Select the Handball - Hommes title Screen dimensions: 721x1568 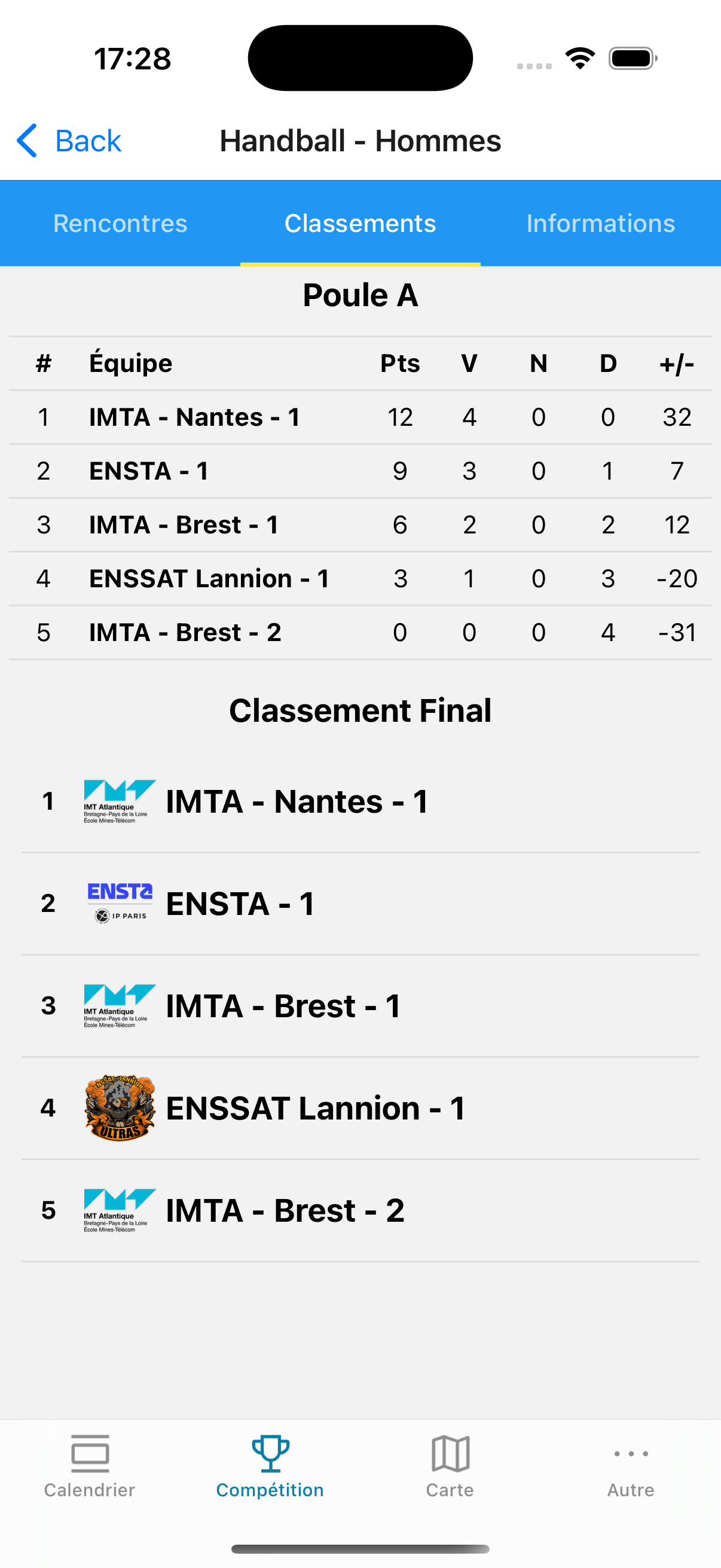361,140
